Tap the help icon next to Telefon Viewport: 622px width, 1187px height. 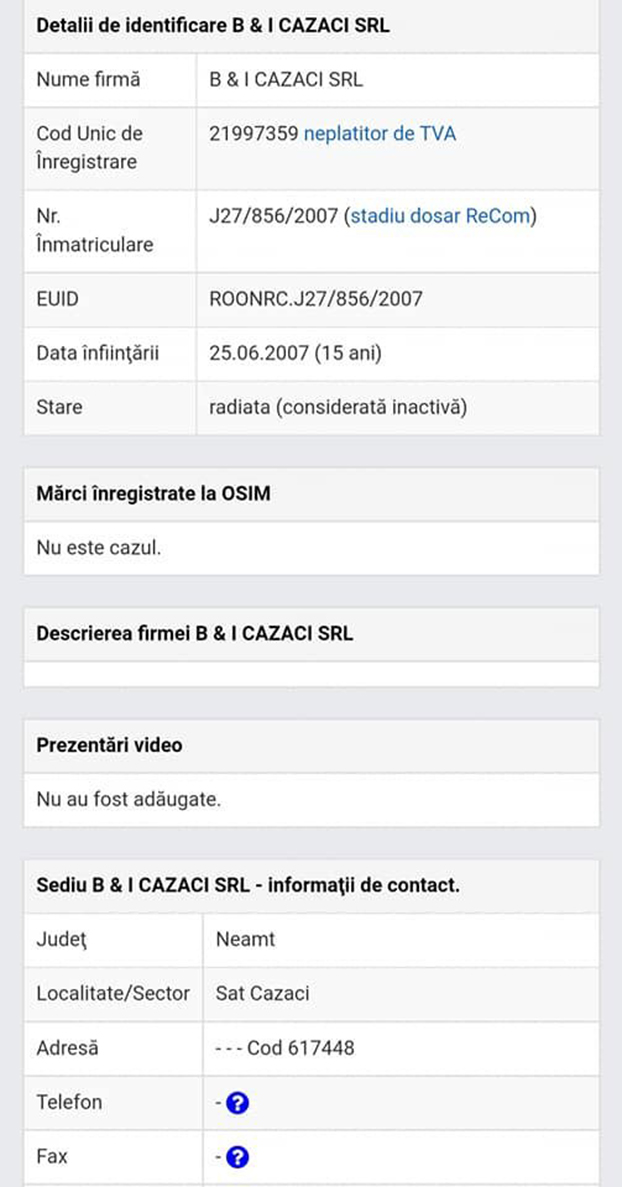tap(237, 1104)
